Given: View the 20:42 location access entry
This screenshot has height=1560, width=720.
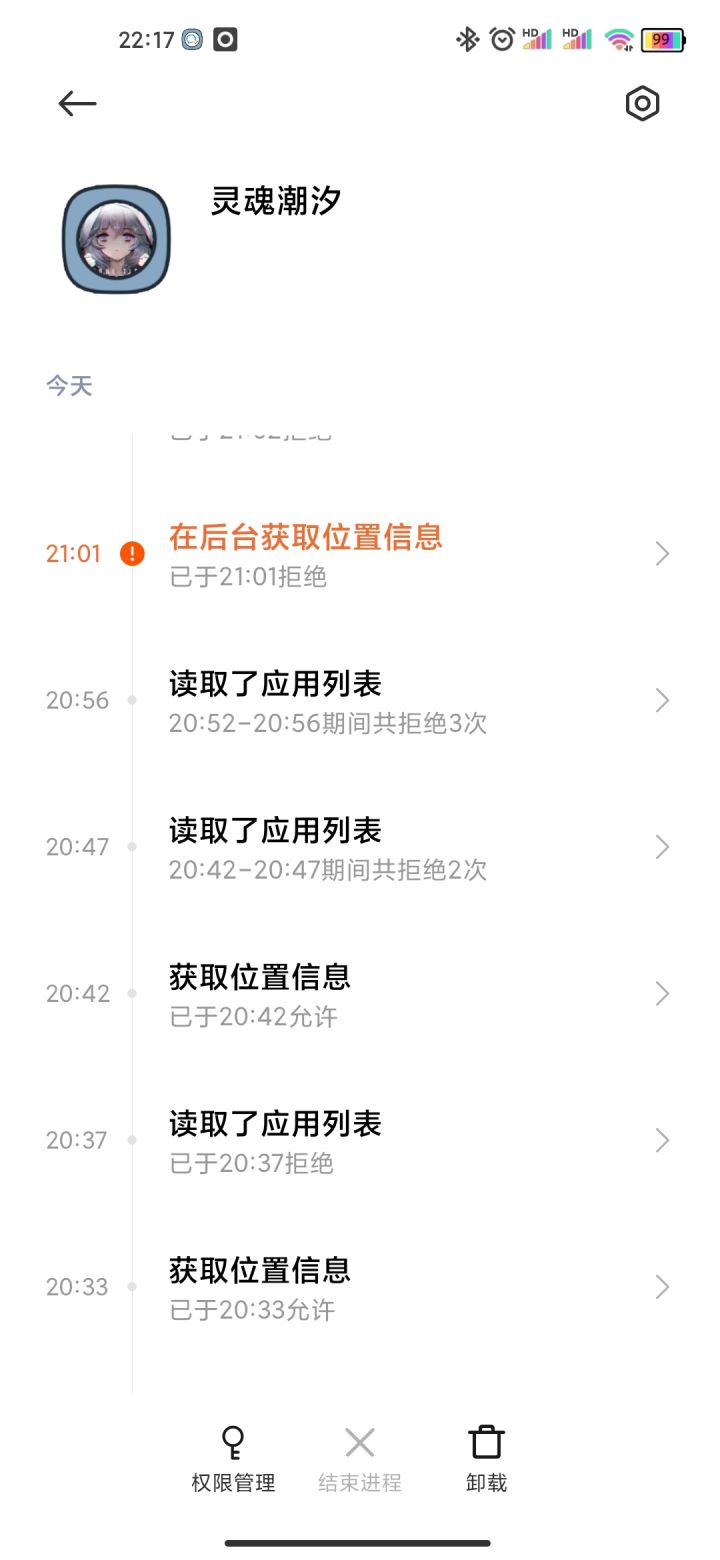Looking at the screenshot, I should 360,993.
